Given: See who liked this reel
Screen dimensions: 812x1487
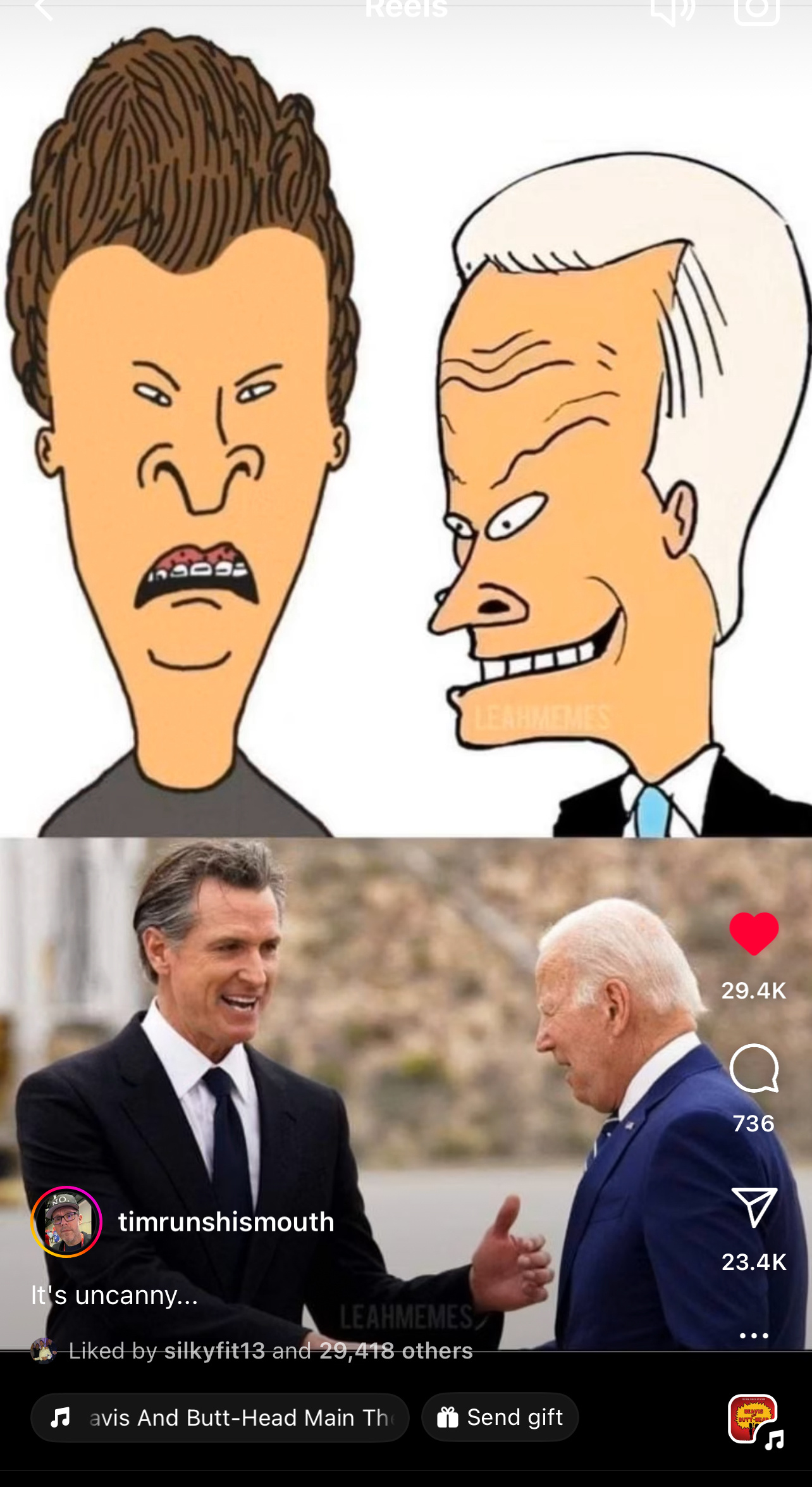Looking at the screenshot, I should point(270,1351).
